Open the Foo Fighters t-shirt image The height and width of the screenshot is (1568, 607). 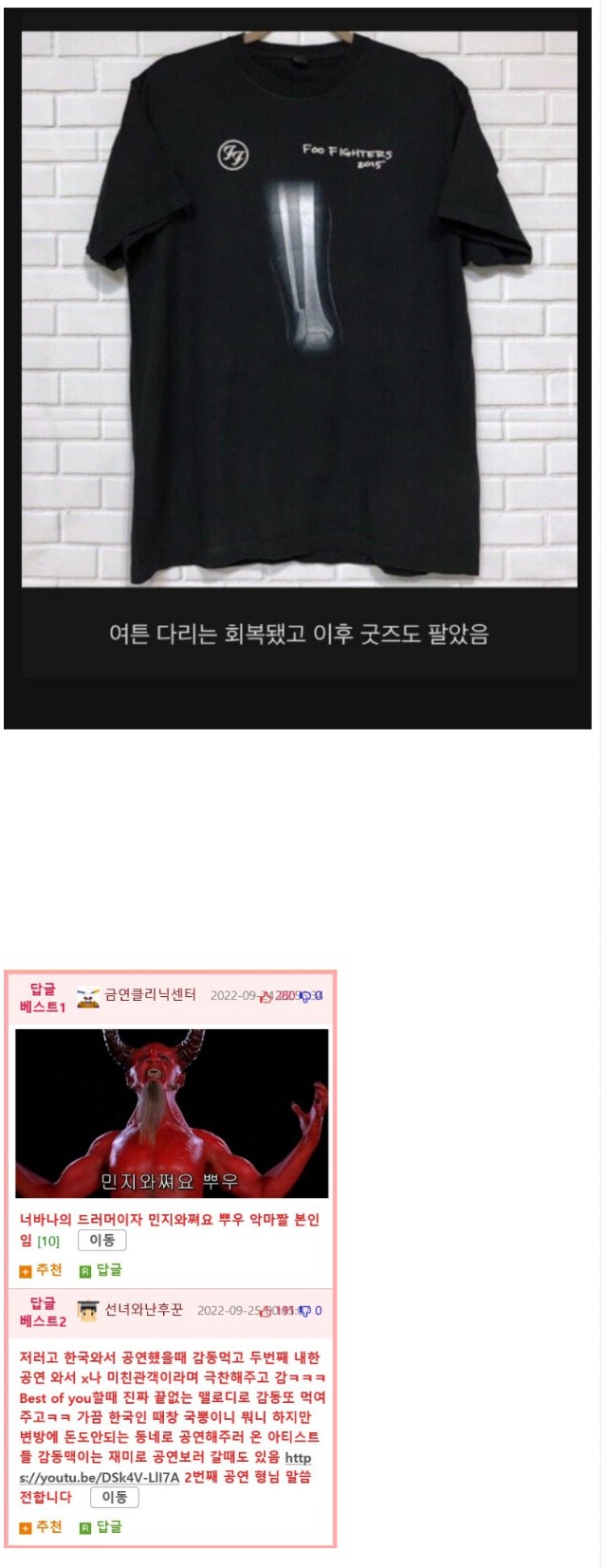(x=299, y=308)
